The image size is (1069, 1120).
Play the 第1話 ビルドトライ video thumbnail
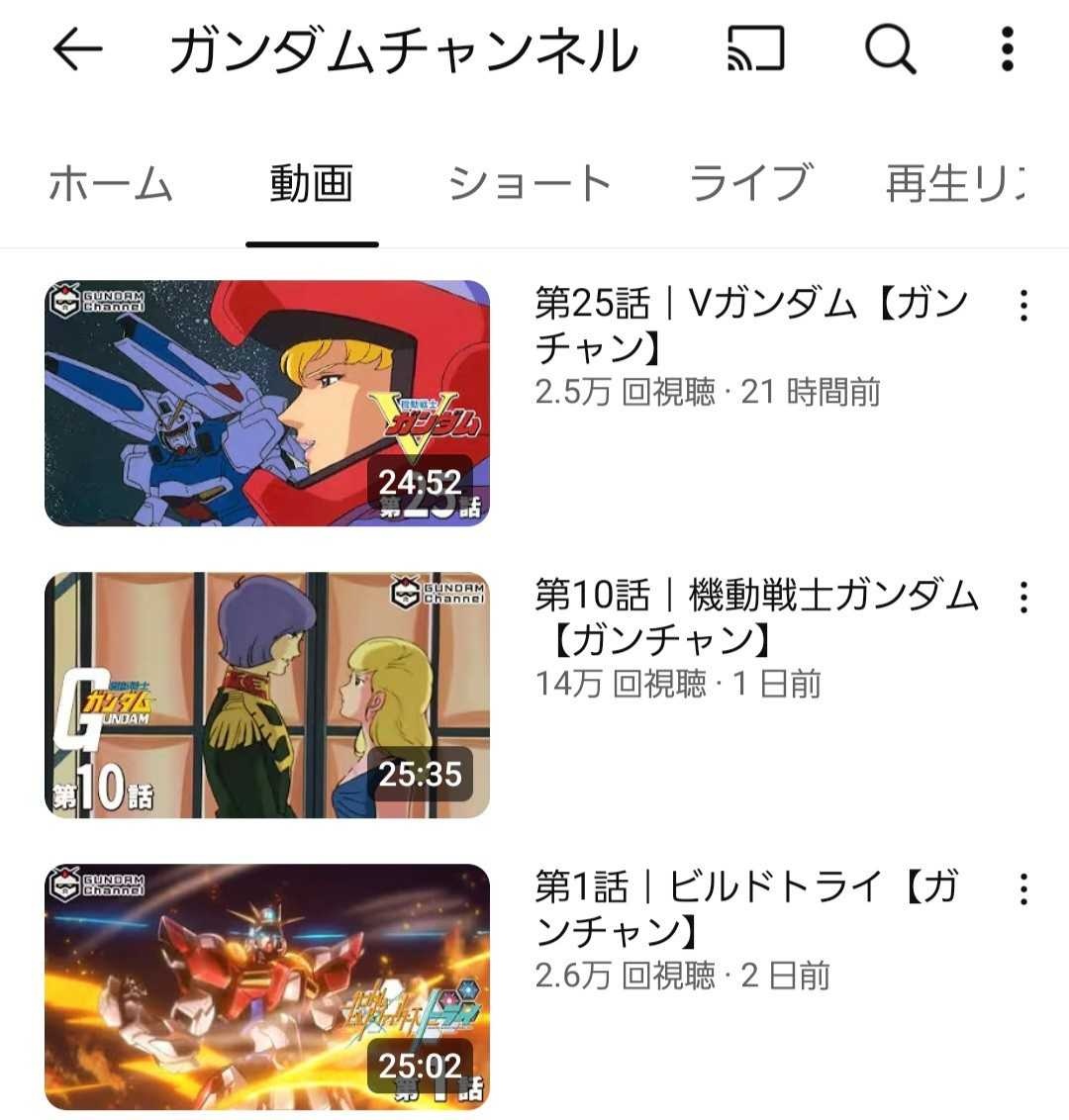(267, 986)
